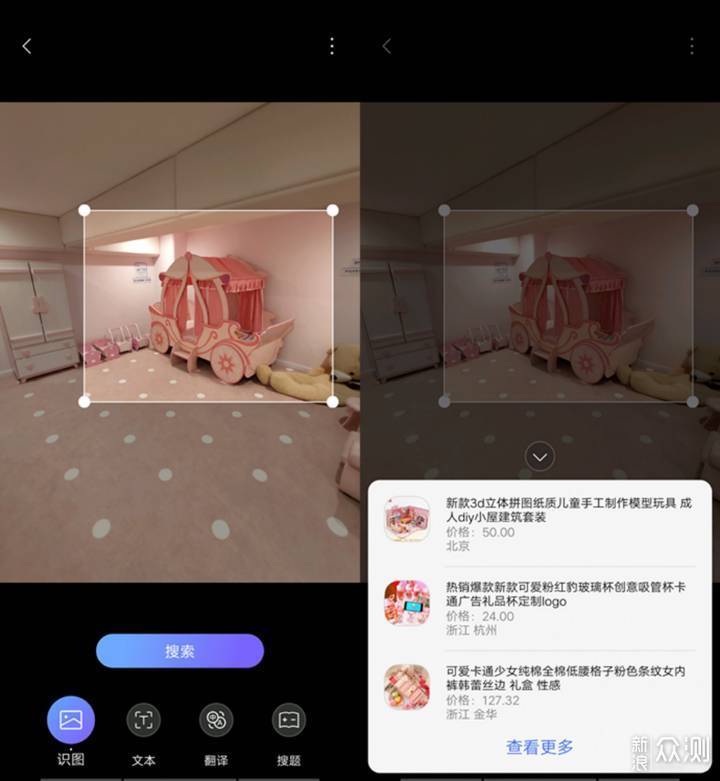The image size is (720, 781).
Task: Go back using the left screen's arrow
Action: click(27, 46)
